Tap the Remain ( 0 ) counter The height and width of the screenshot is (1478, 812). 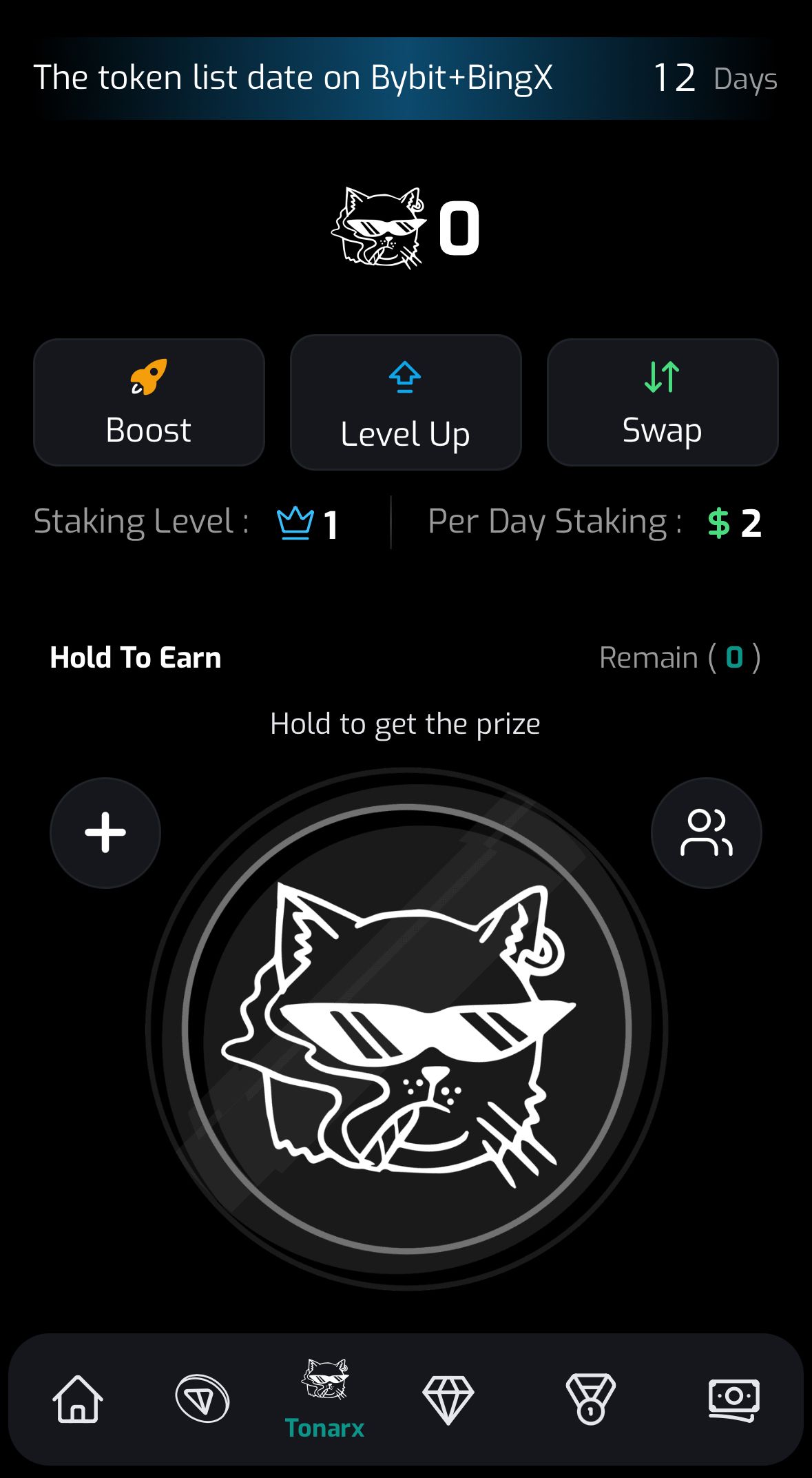(x=678, y=657)
